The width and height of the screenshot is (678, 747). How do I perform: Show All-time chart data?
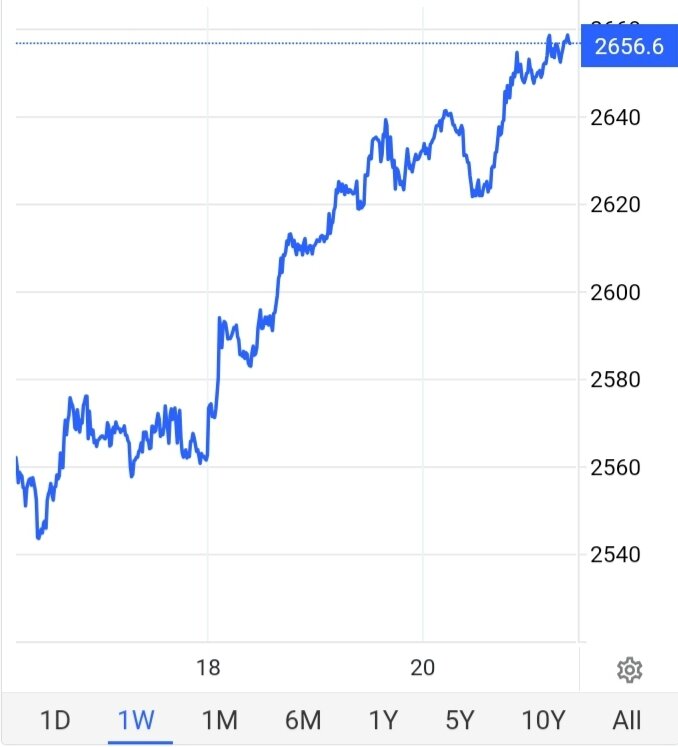(627, 719)
